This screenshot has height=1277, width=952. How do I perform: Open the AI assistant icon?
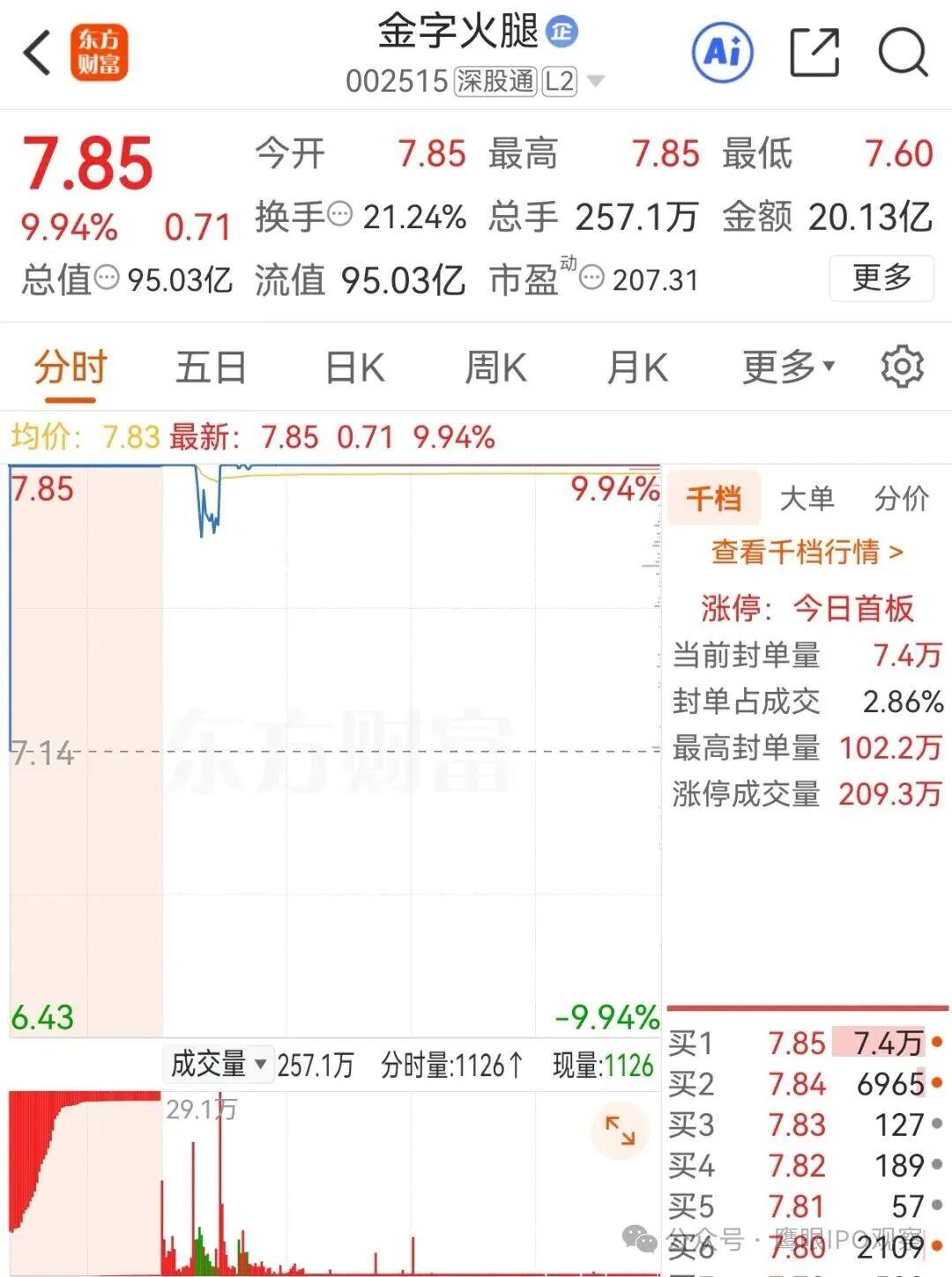pos(723,52)
